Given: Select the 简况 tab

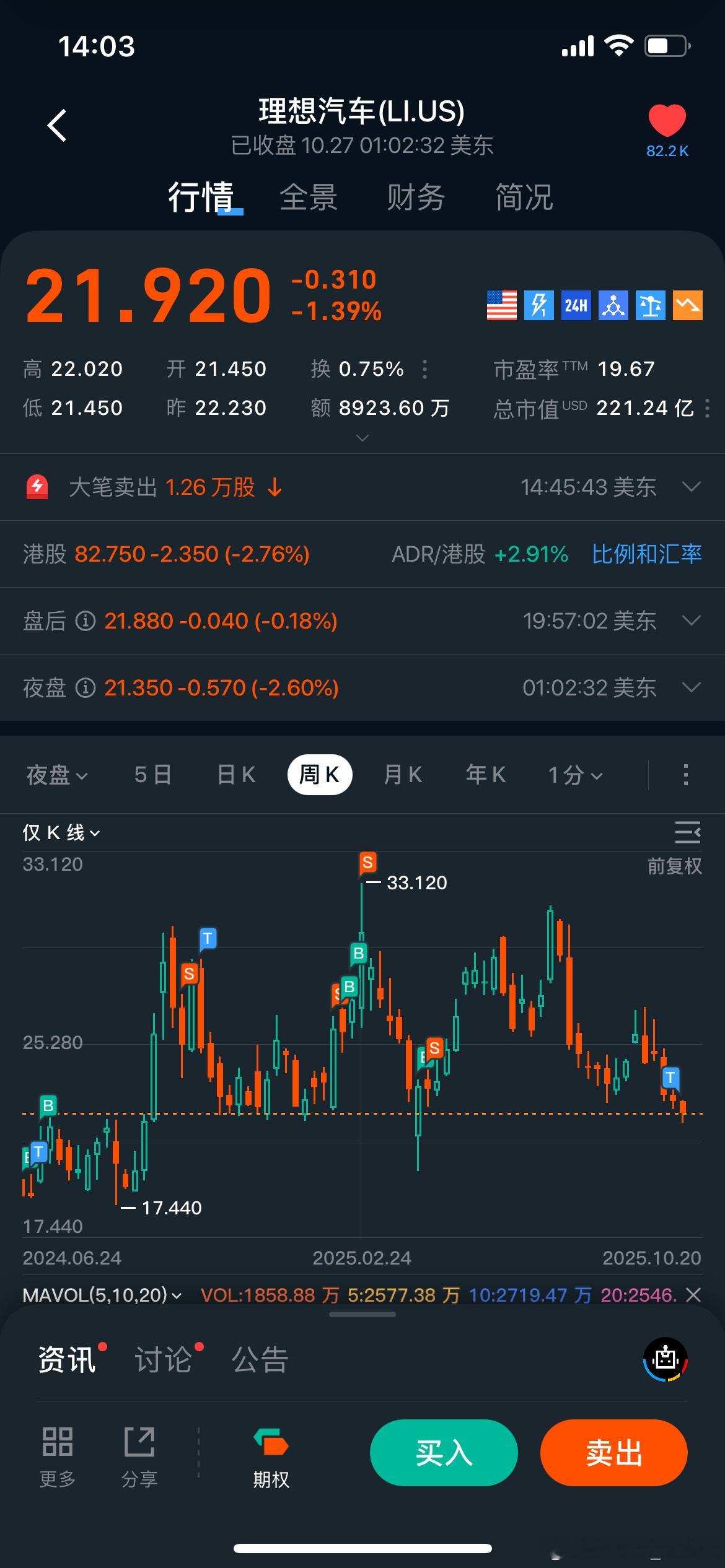Looking at the screenshot, I should 524,198.
